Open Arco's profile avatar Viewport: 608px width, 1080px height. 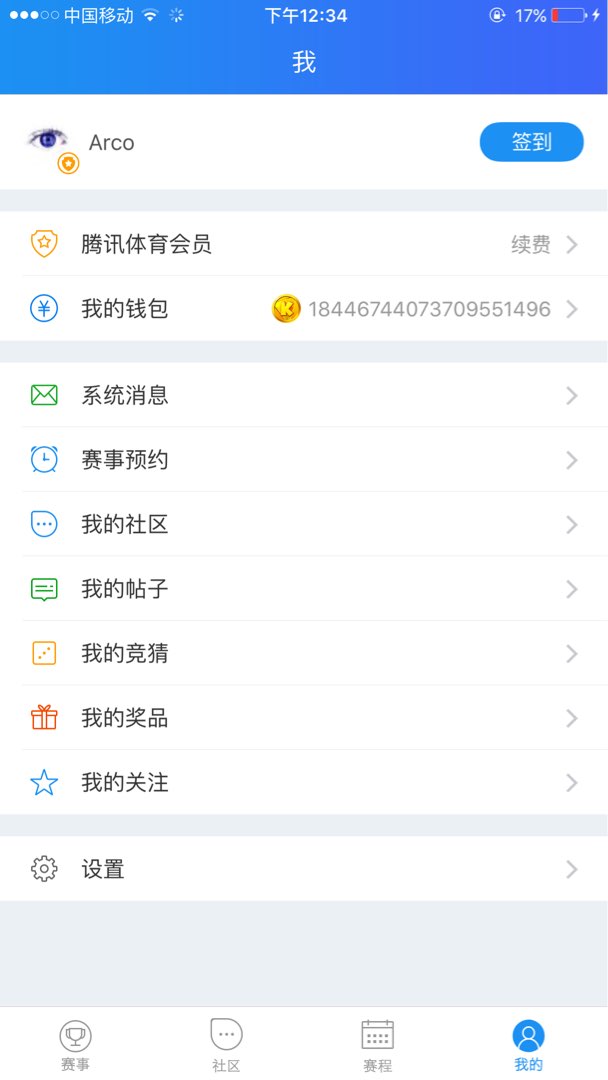point(49,143)
